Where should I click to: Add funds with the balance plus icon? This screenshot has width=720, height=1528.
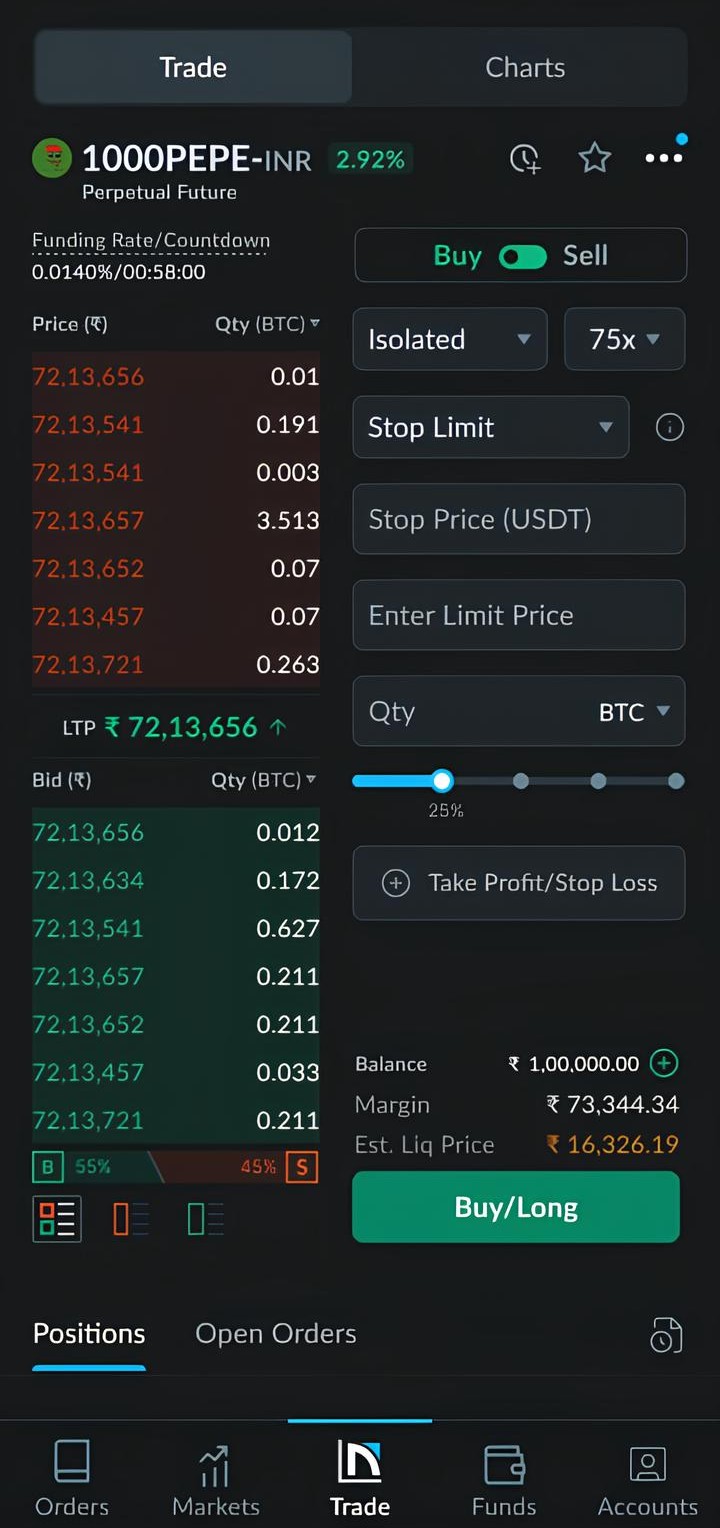(664, 1064)
